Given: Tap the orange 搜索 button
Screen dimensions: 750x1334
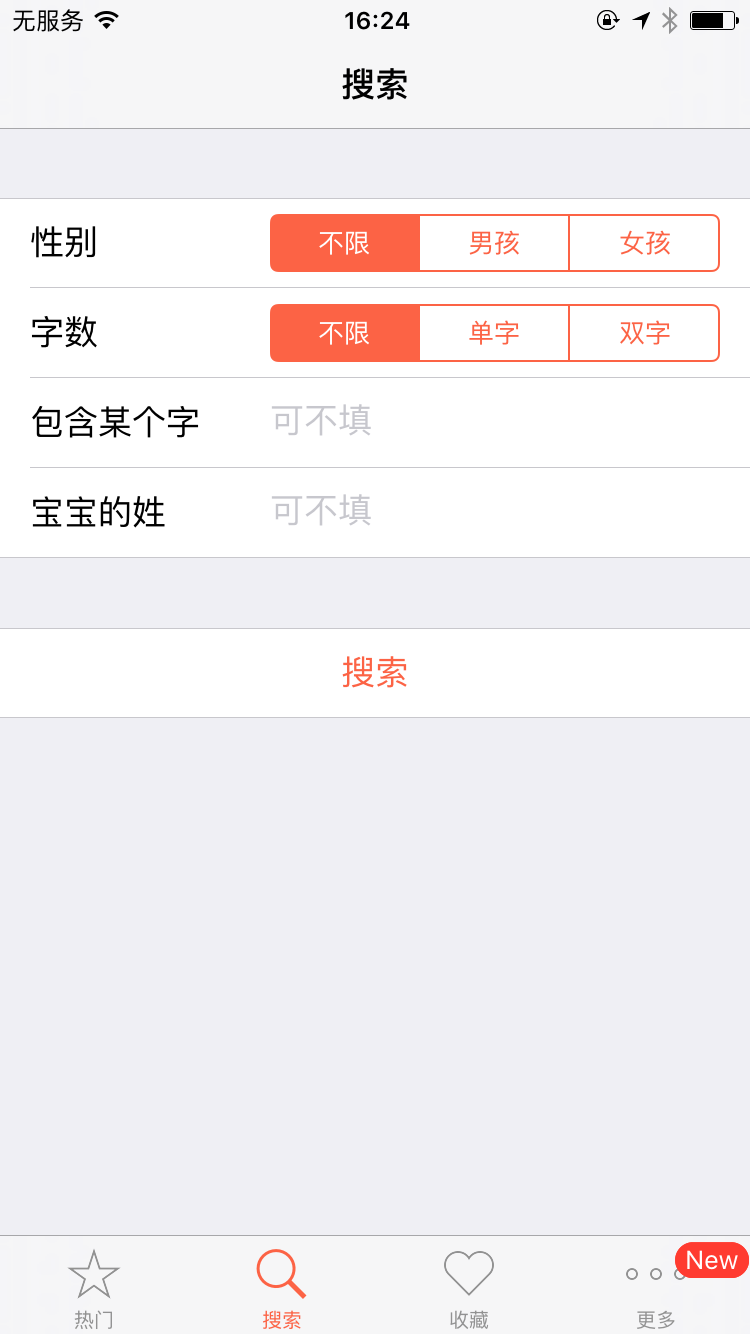Looking at the screenshot, I should (x=375, y=673).
